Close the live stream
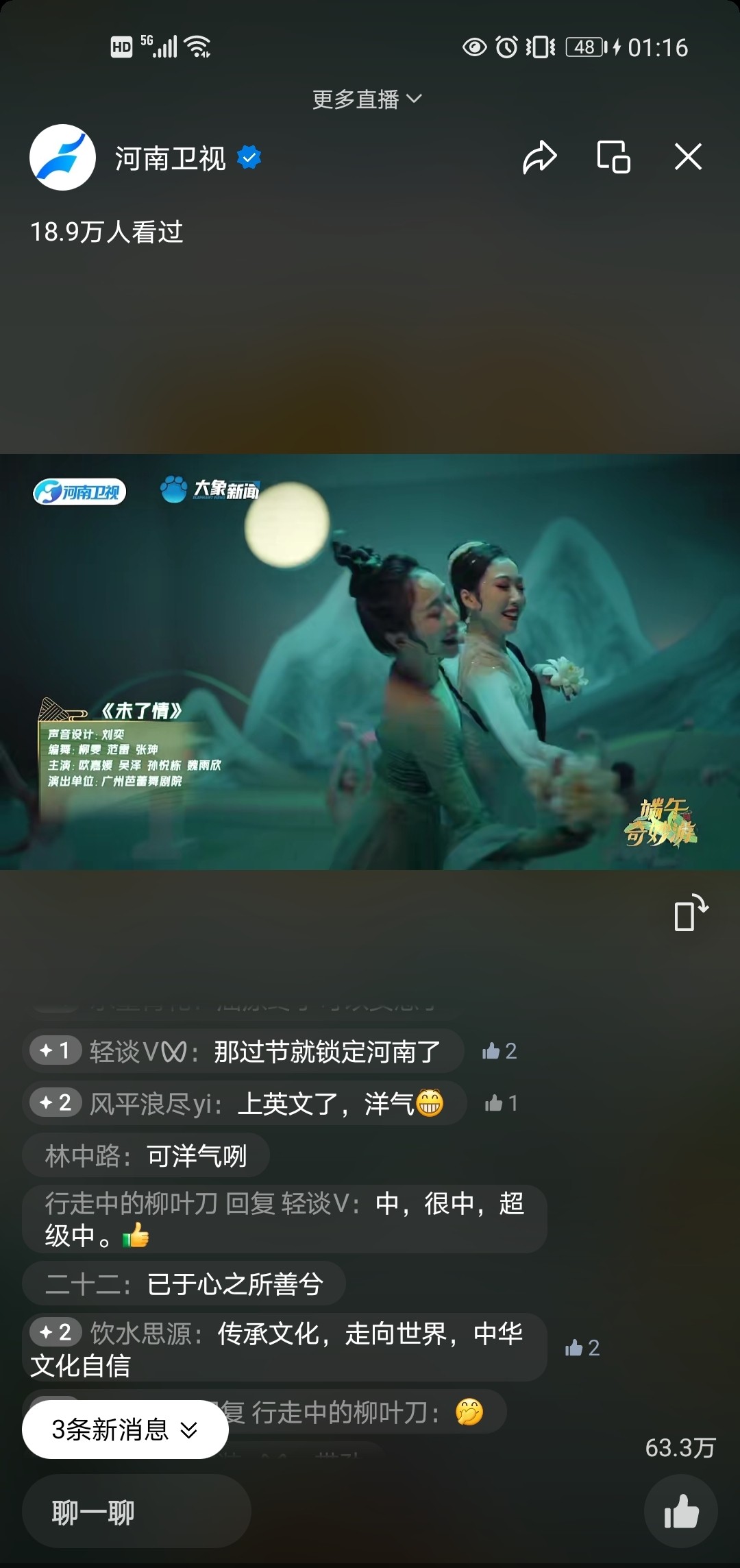740x1568 pixels. point(688,157)
